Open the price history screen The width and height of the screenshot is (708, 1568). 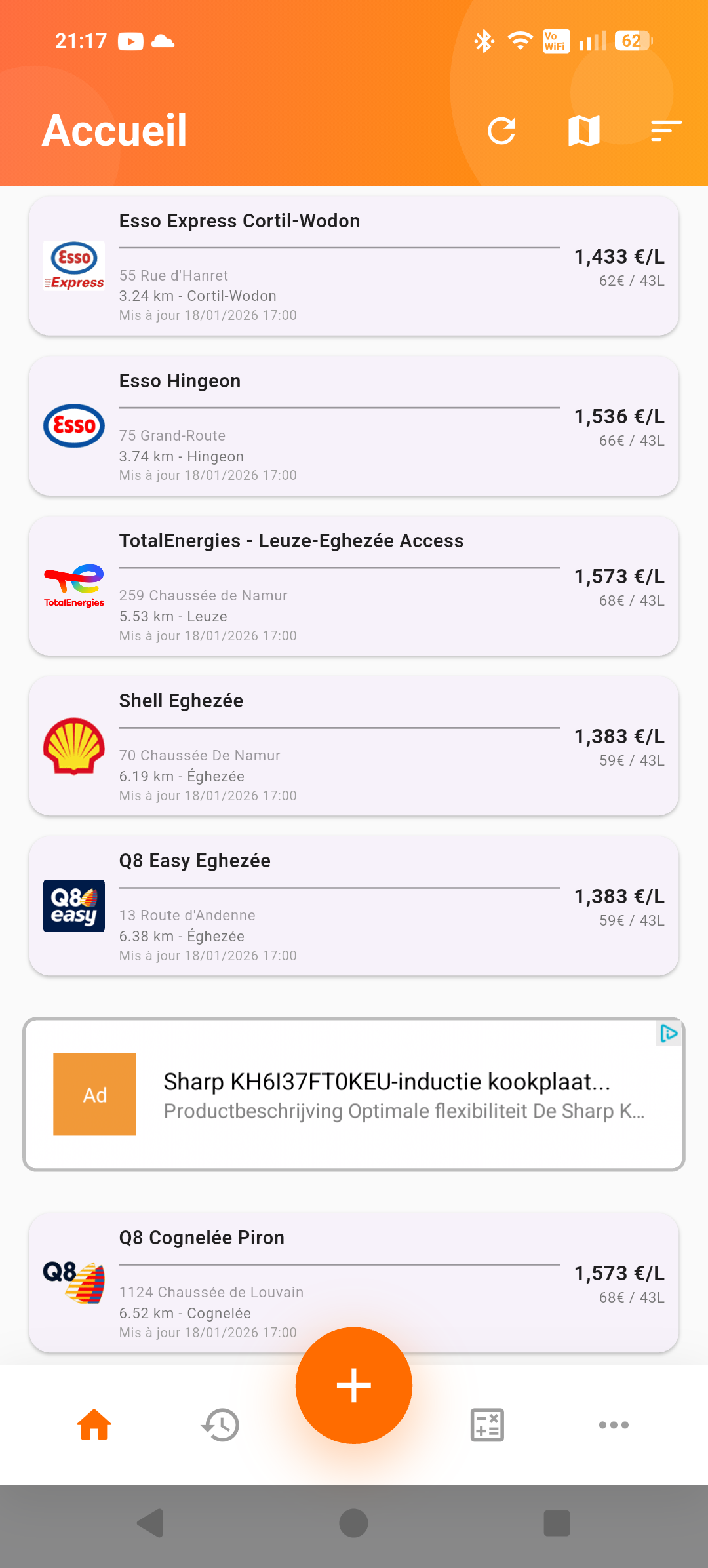pyautogui.click(x=220, y=1425)
